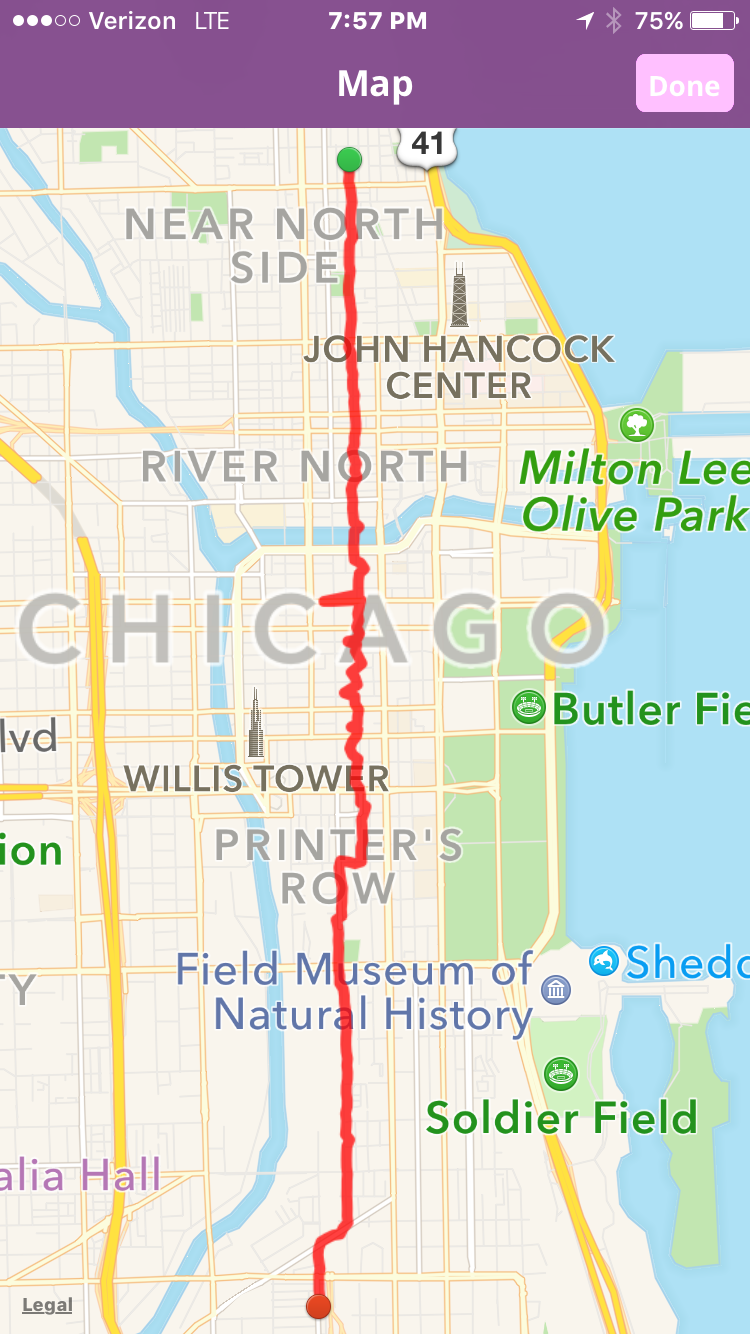The image size is (750, 1334).
Task: Tap the Soldier Field stadium marker
Action: [561, 1075]
